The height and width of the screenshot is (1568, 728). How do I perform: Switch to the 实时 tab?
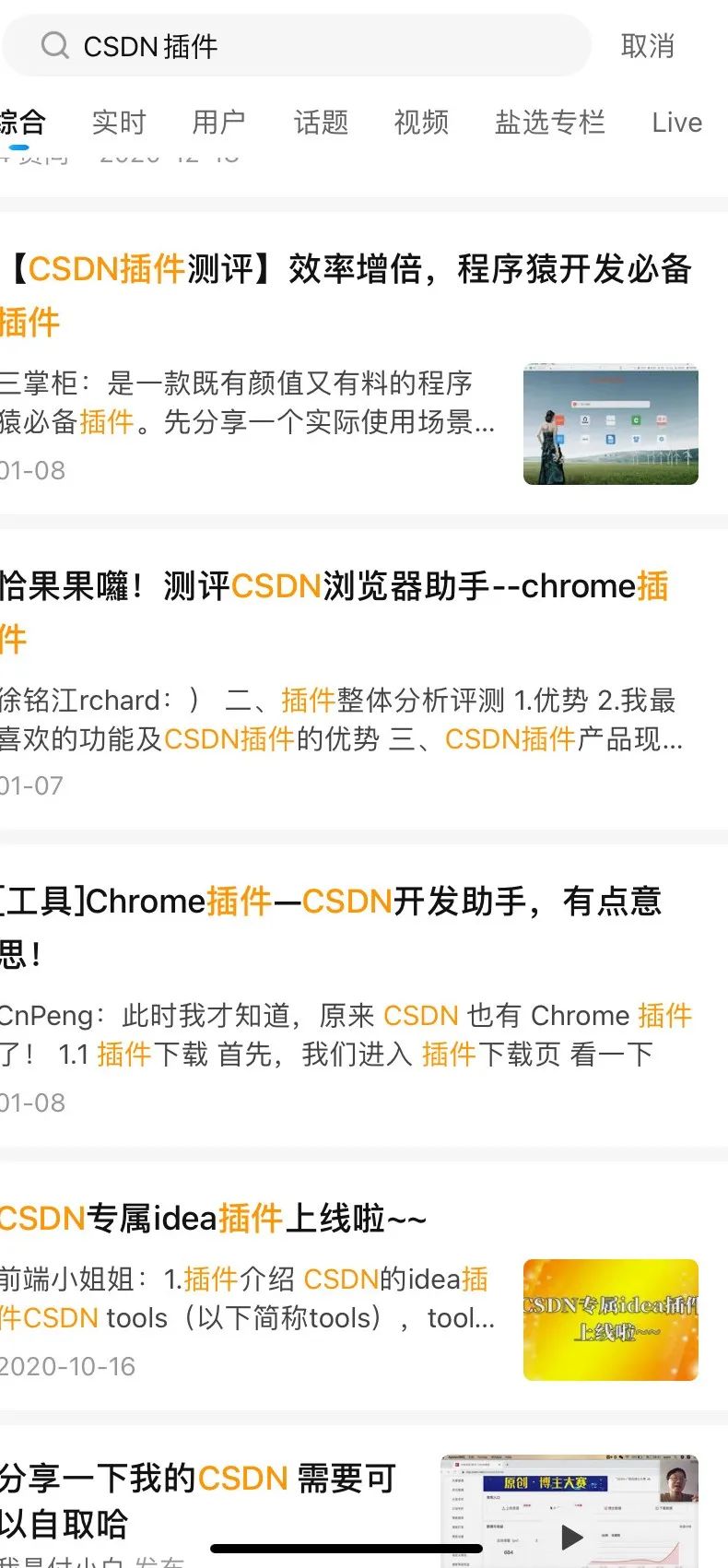pos(119,121)
